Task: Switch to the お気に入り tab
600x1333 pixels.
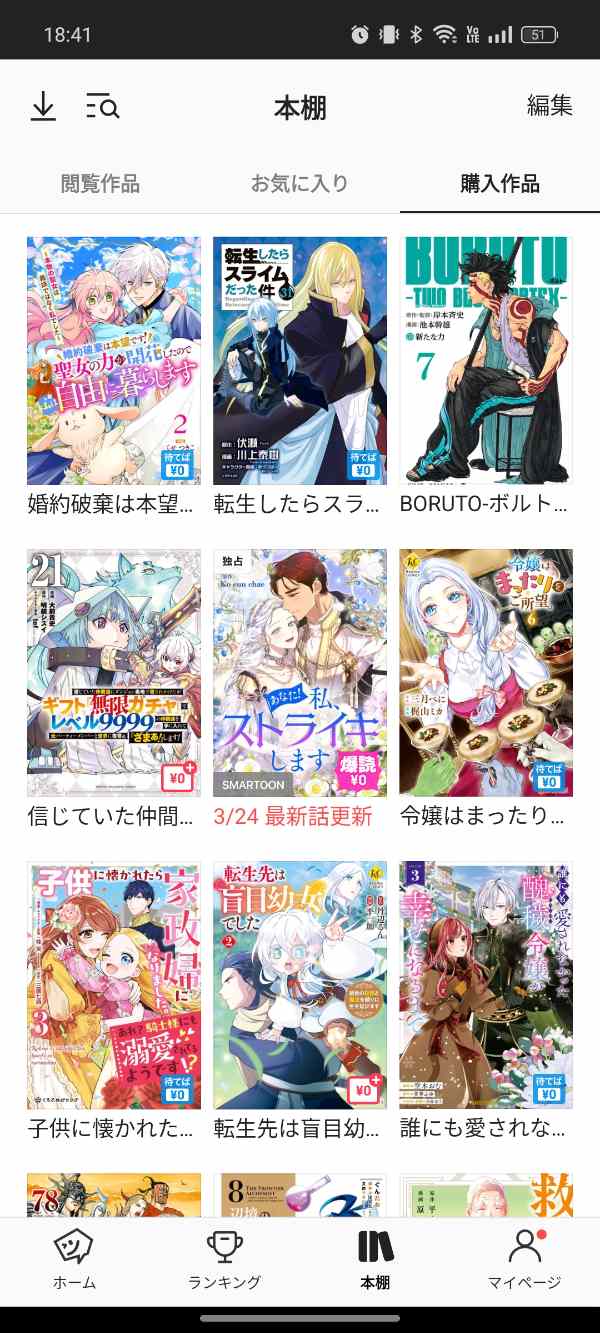Action: 299,184
